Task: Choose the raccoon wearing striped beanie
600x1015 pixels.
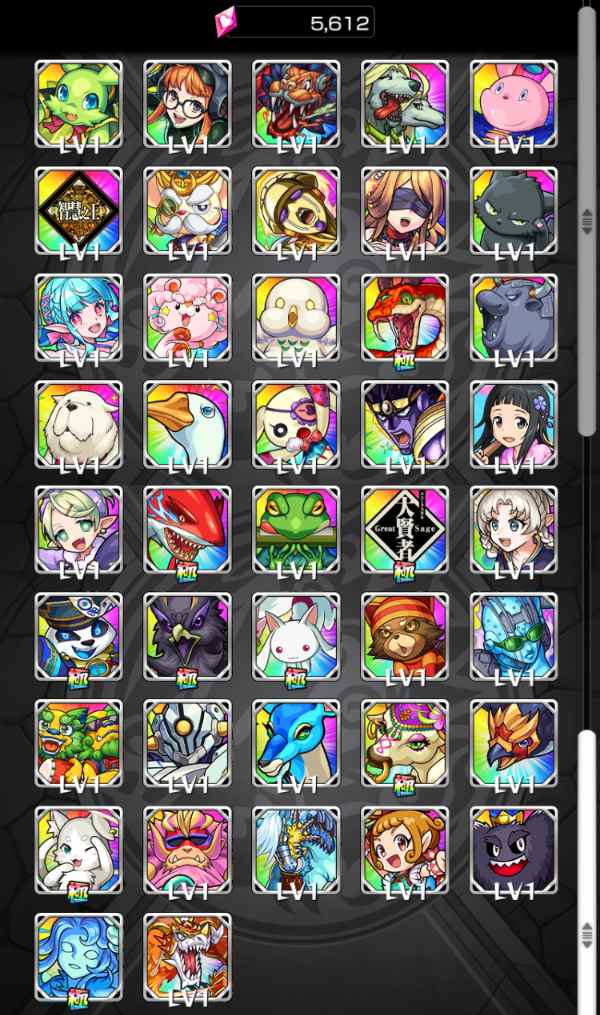Action: click(x=405, y=637)
